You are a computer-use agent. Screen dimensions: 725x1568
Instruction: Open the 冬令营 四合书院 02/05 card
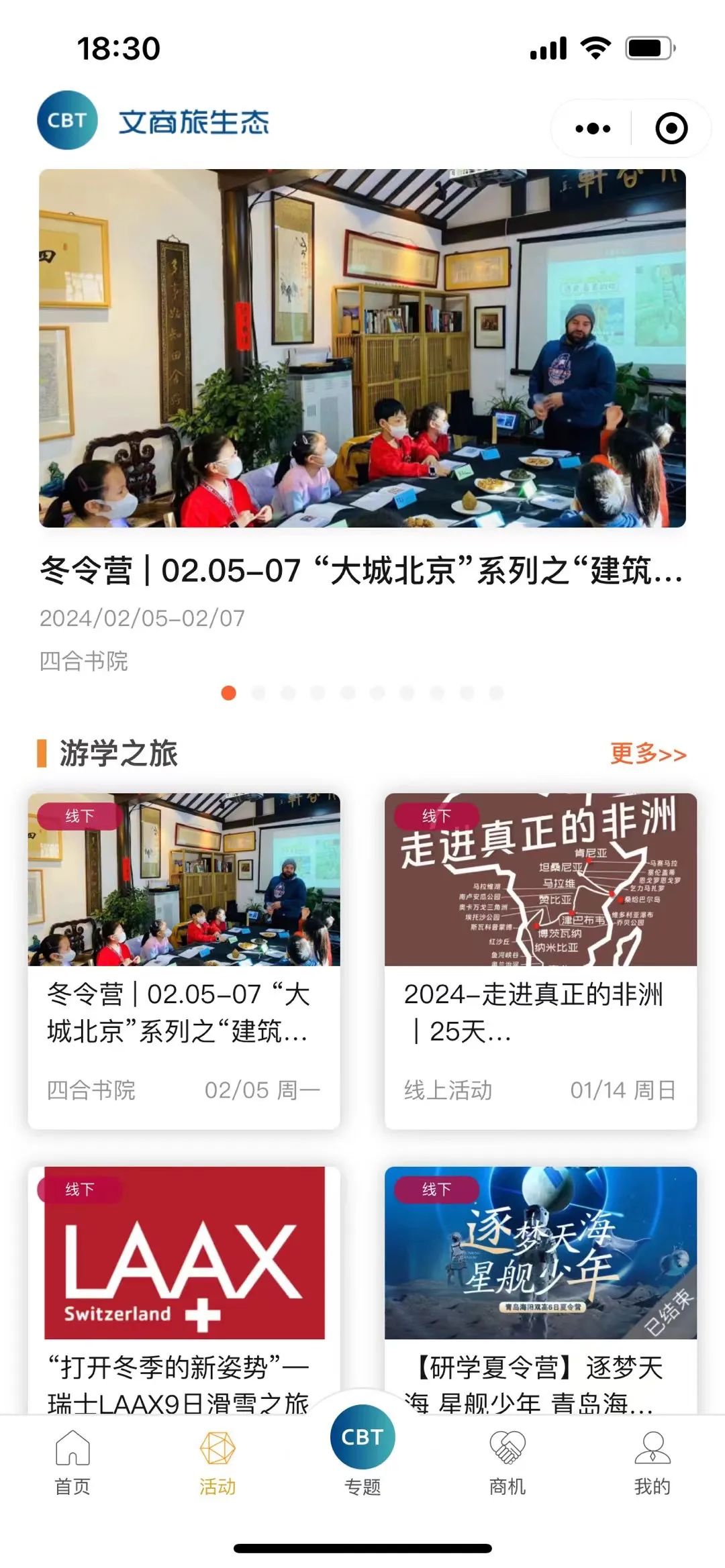pos(184,959)
